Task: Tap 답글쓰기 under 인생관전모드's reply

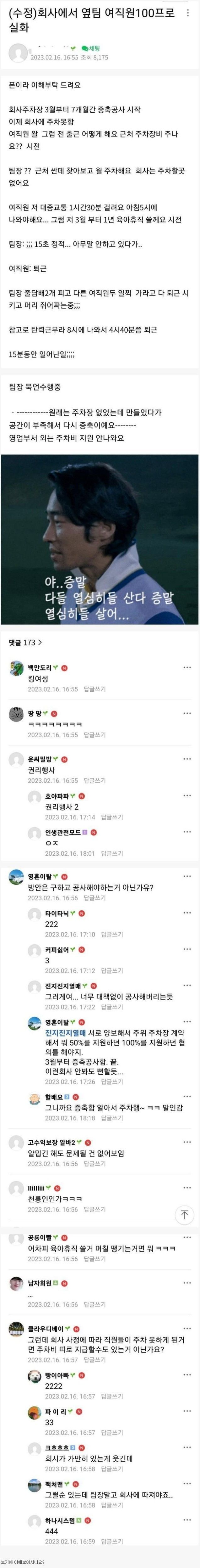Action: point(112,853)
